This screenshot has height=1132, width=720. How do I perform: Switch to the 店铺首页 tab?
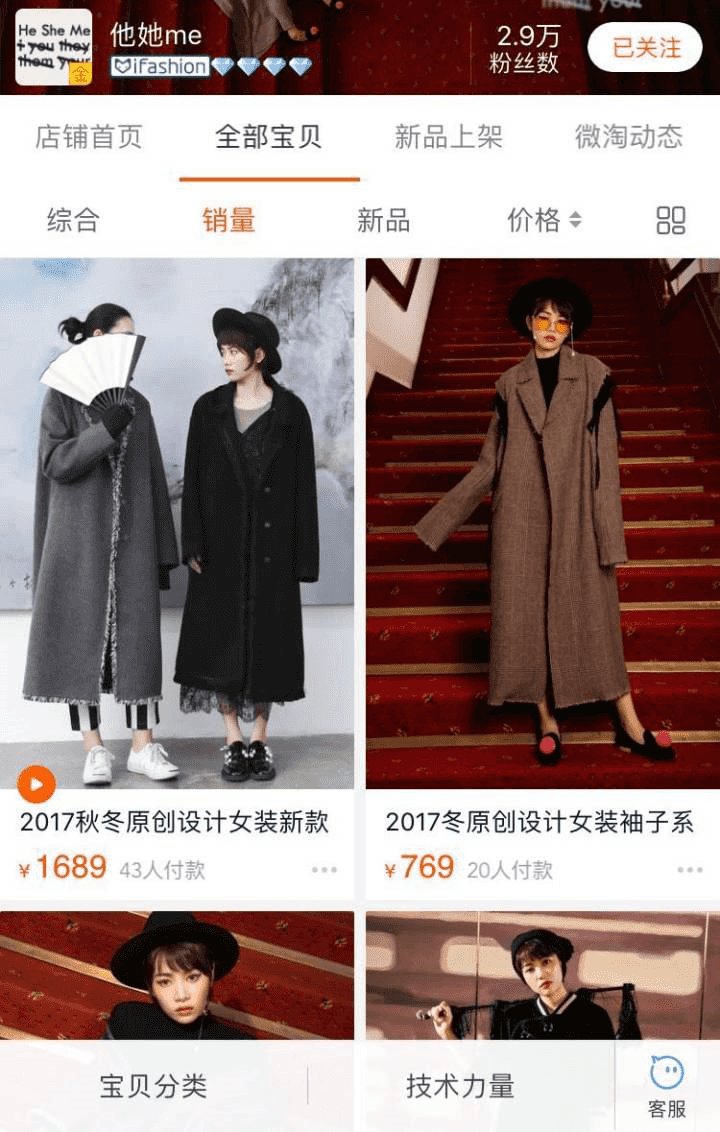[89, 137]
